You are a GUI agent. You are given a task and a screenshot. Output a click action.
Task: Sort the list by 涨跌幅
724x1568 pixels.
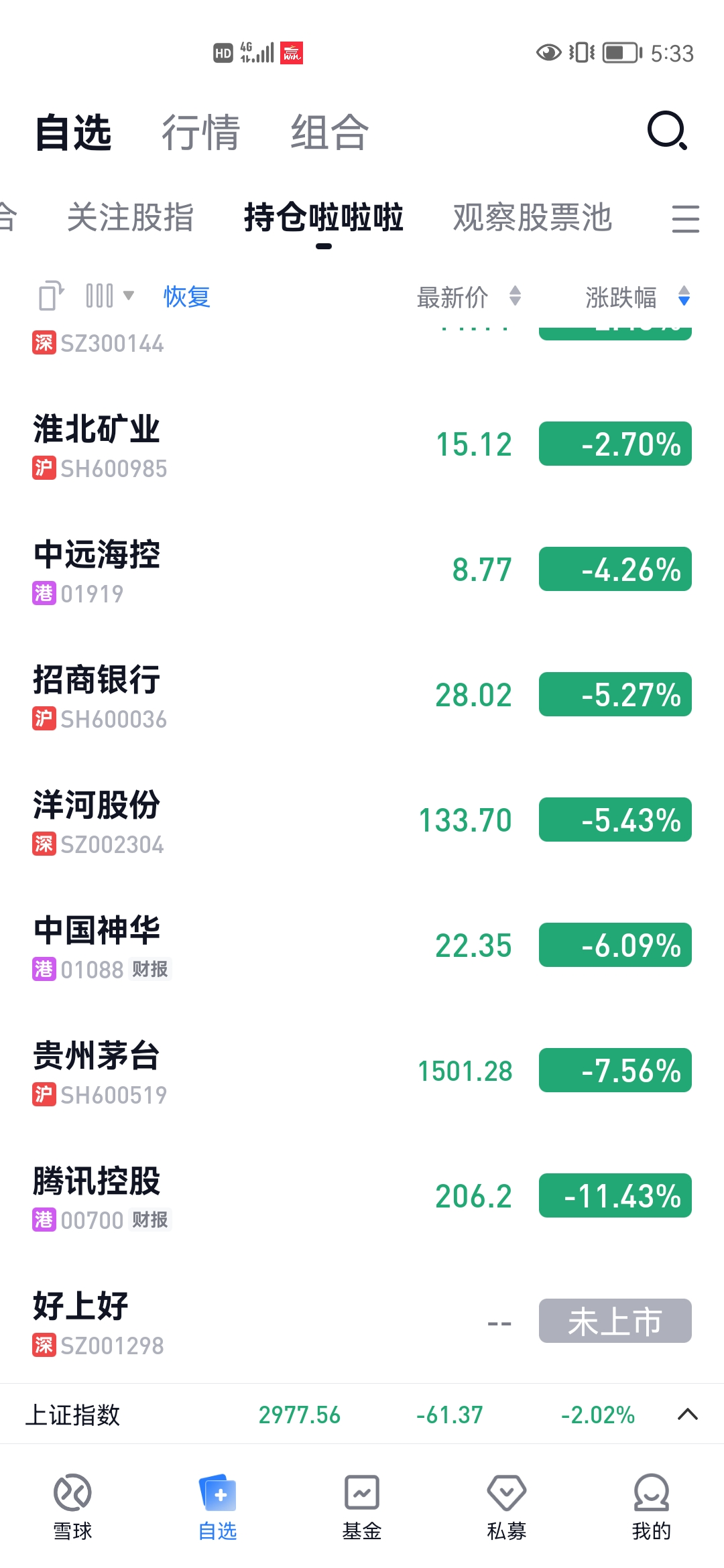click(x=636, y=297)
